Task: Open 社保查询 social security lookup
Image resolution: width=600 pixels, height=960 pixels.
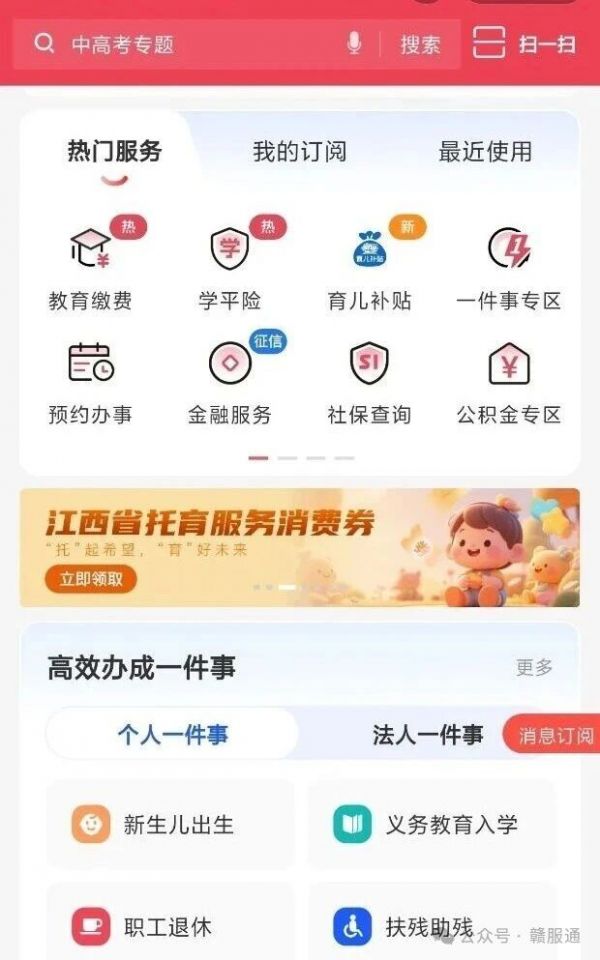Action: 370,380
